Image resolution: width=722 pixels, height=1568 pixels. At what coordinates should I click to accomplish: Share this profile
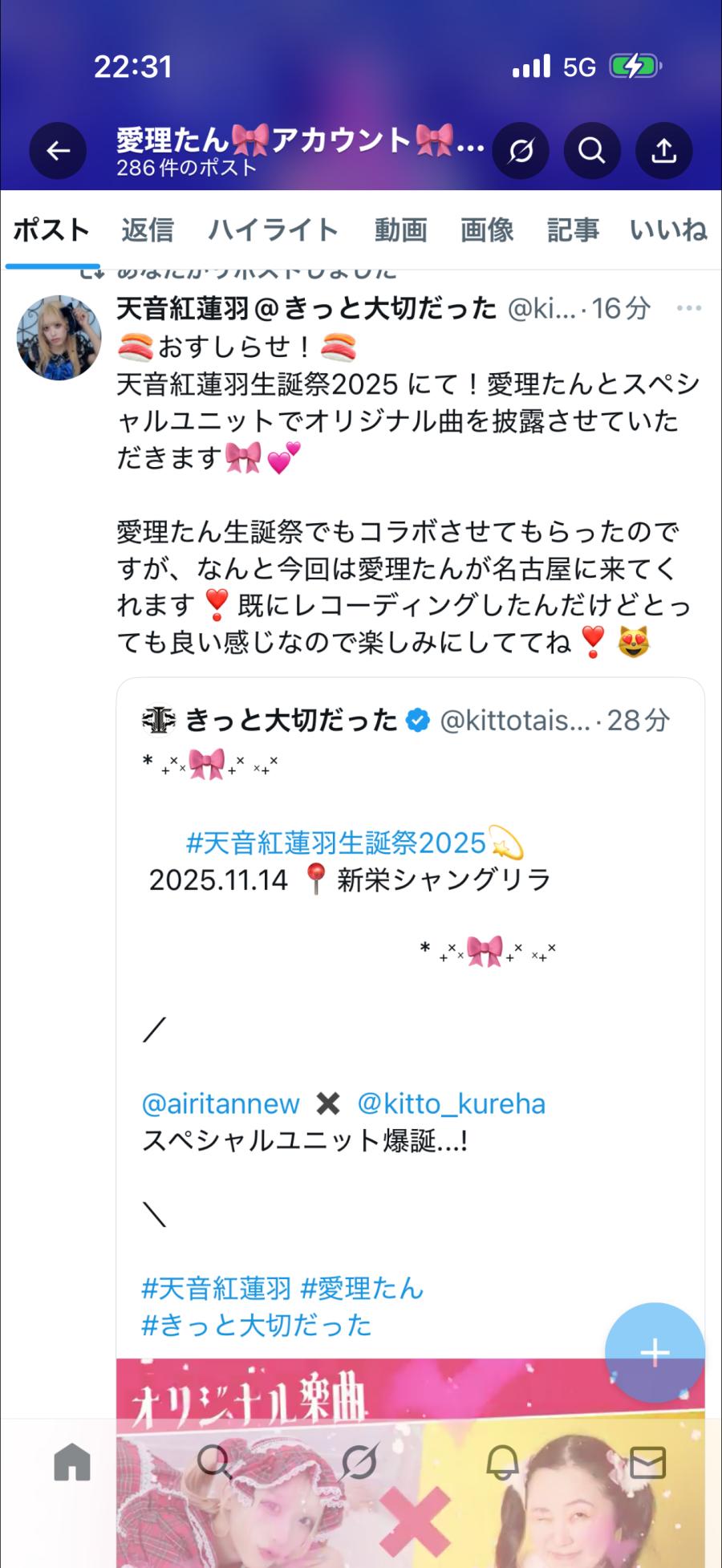(663, 151)
